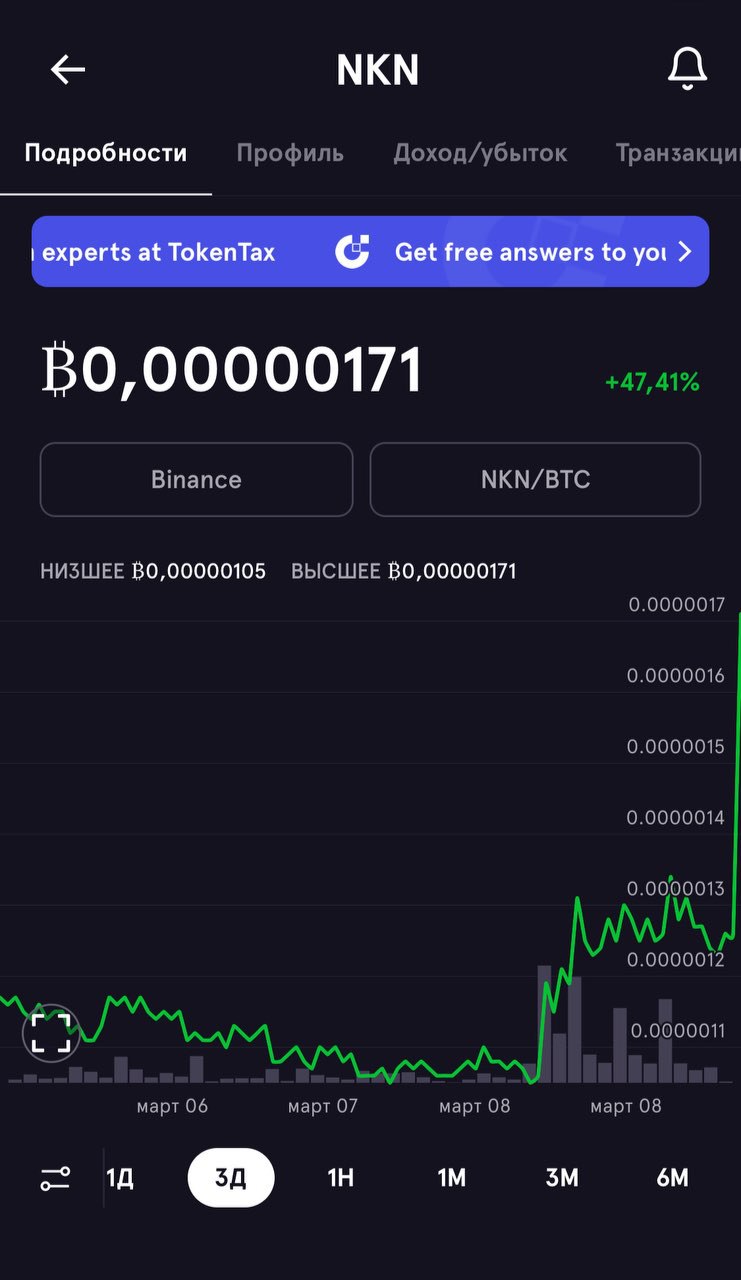Switch chart range to 1Н
The image size is (741, 1280).
(341, 1178)
